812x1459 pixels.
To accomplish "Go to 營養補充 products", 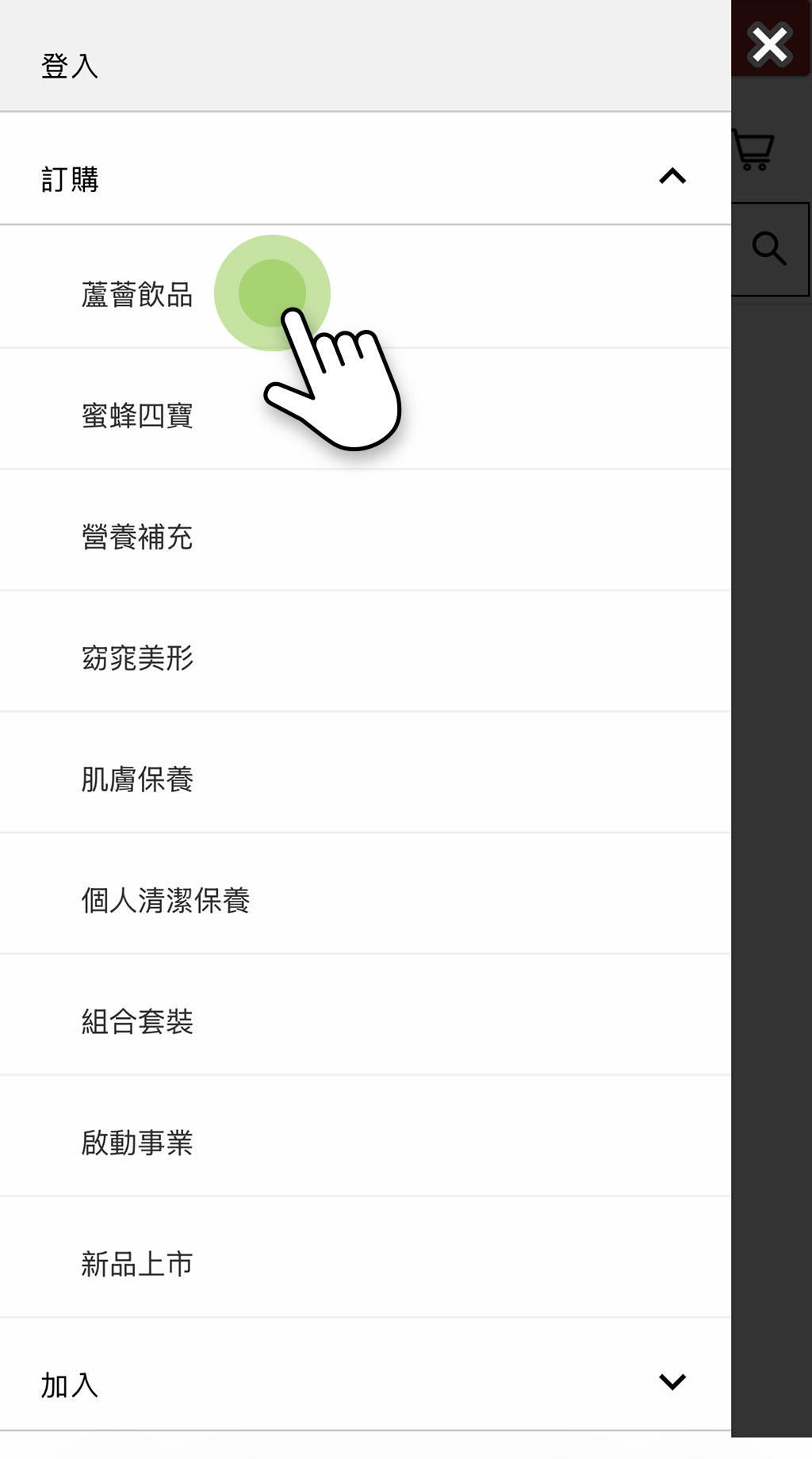I will 137,537.
